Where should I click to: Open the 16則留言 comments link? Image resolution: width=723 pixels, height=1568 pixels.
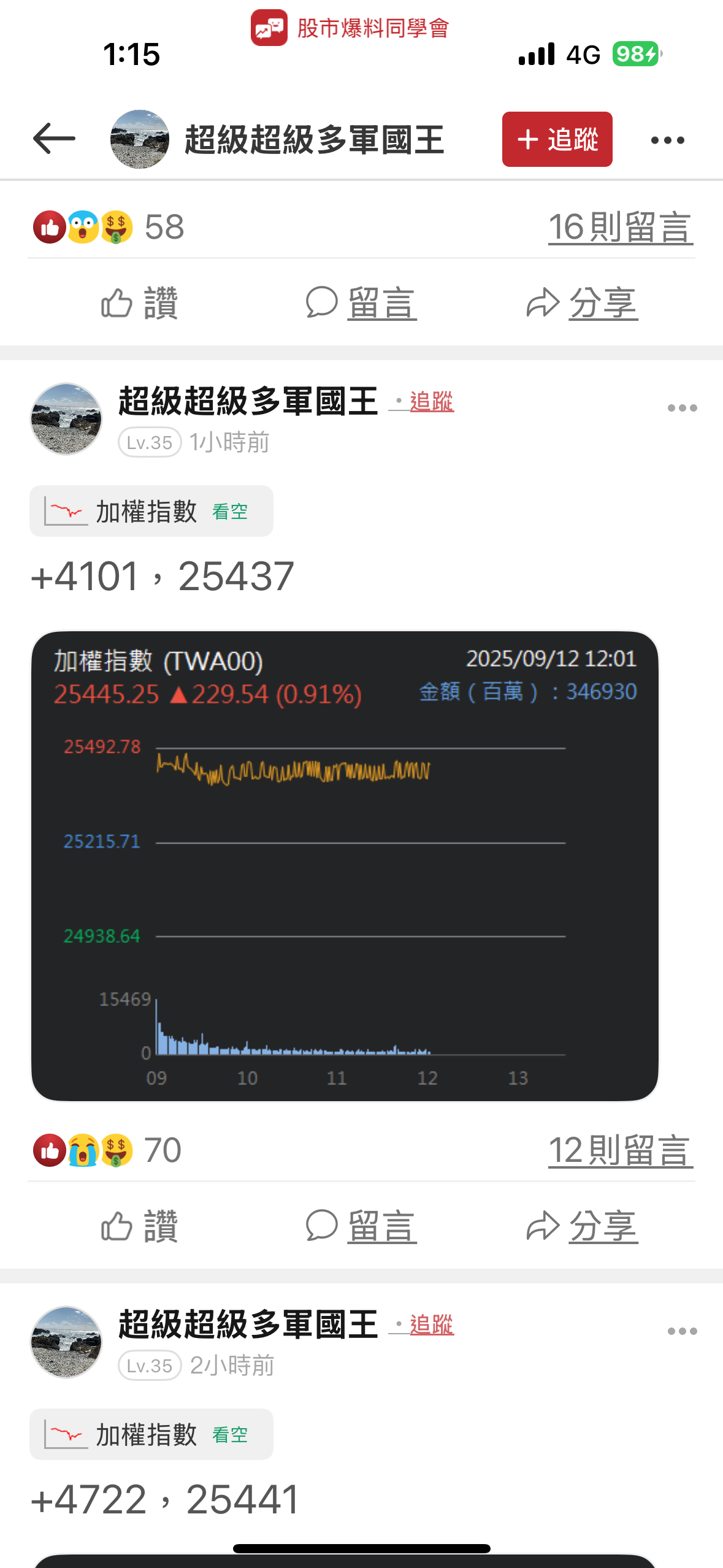tap(620, 227)
